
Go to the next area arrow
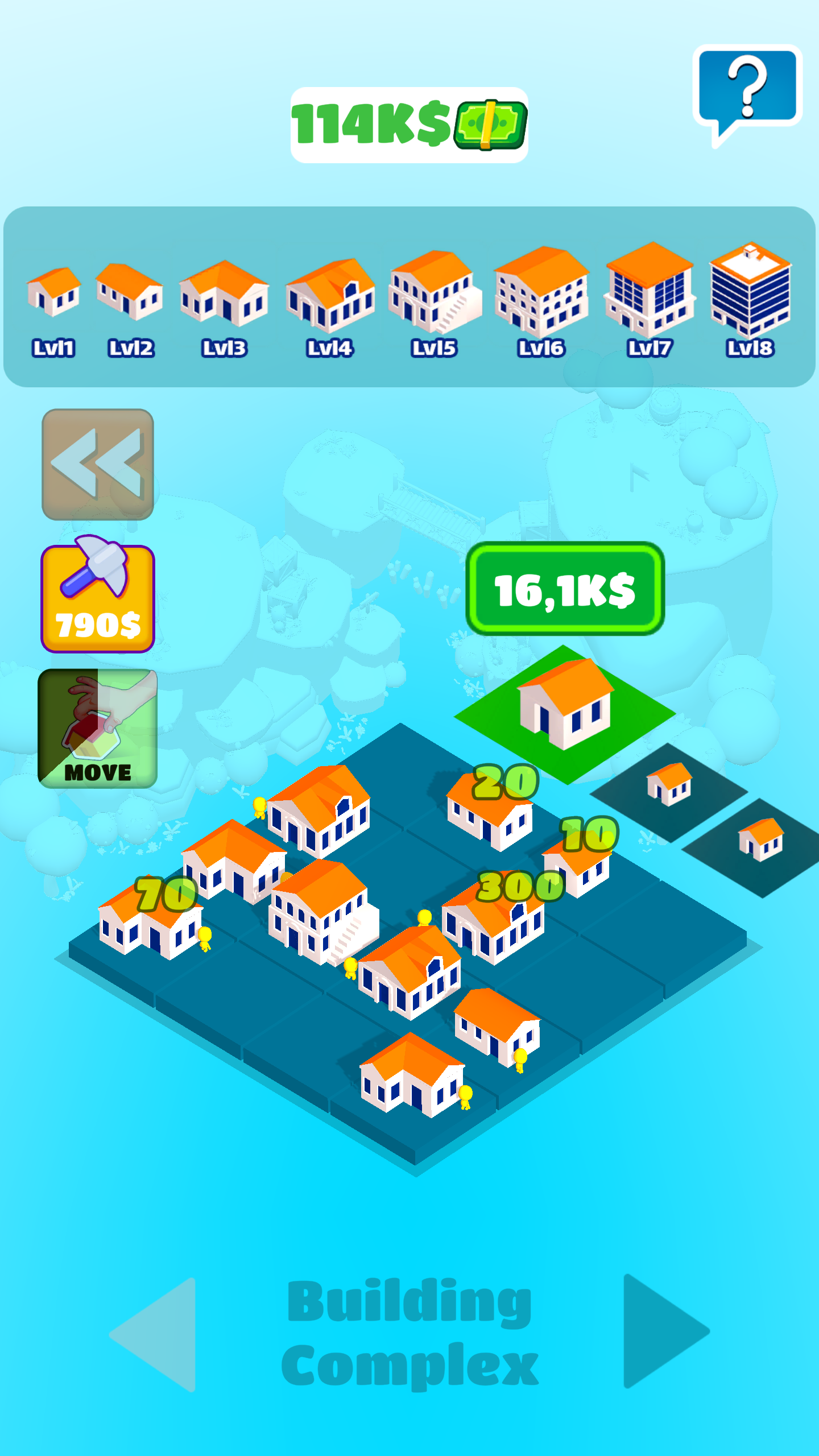(663, 1331)
